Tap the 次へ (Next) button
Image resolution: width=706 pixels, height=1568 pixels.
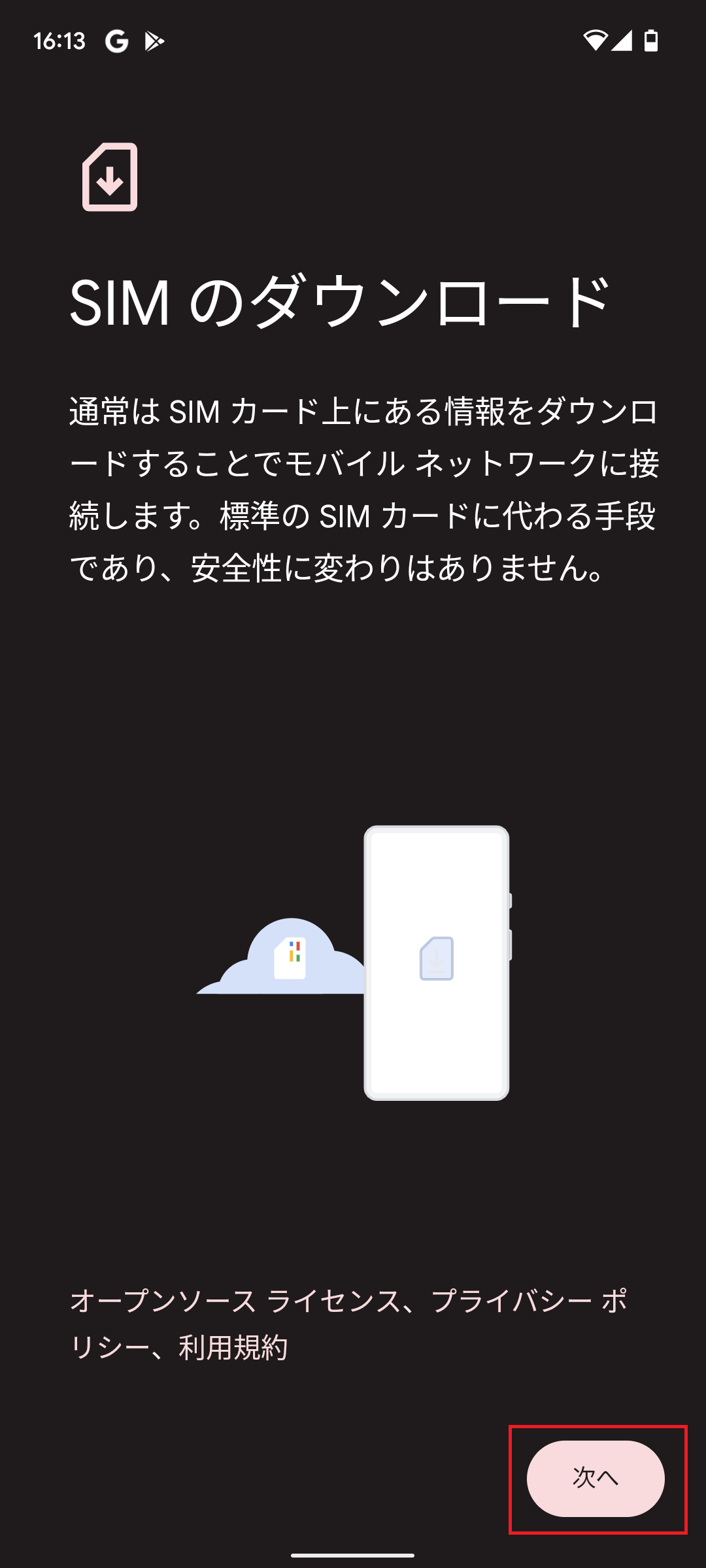[x=596, y=1478]
